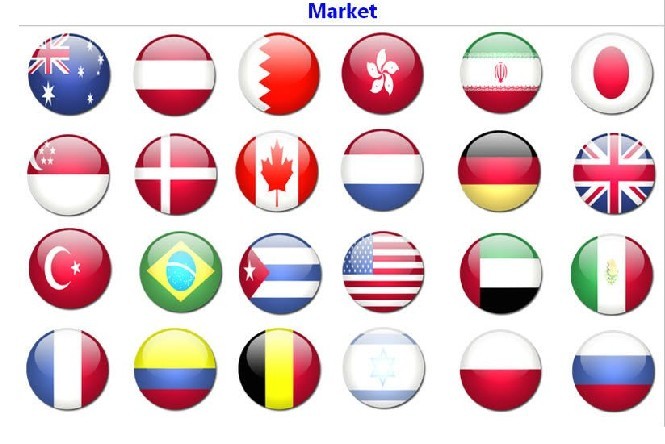This screenshot has height=444, width=665.
Task: Tap the Brazil flag
Action: coord(181,272)
